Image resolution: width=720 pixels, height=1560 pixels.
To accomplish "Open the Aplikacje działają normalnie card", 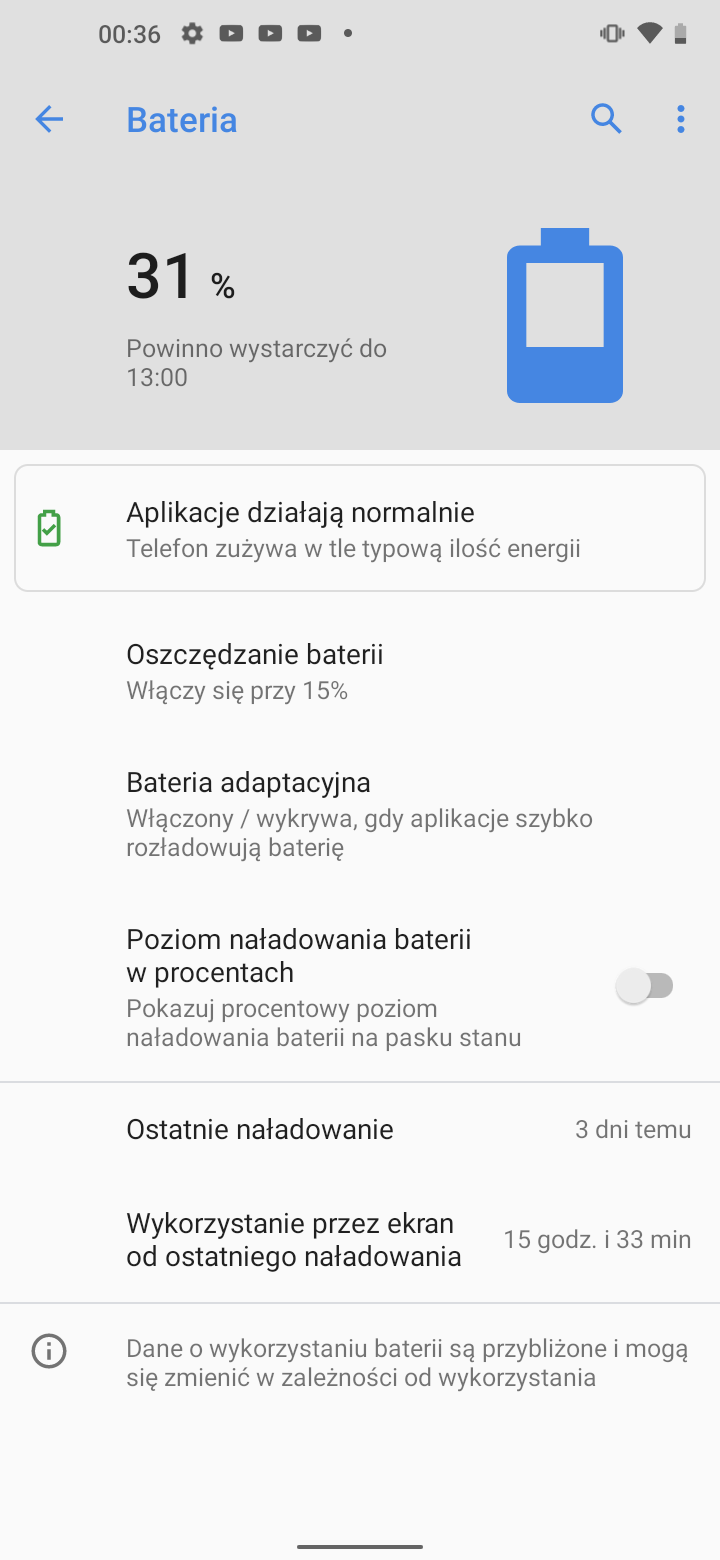I will pos(360,528).
